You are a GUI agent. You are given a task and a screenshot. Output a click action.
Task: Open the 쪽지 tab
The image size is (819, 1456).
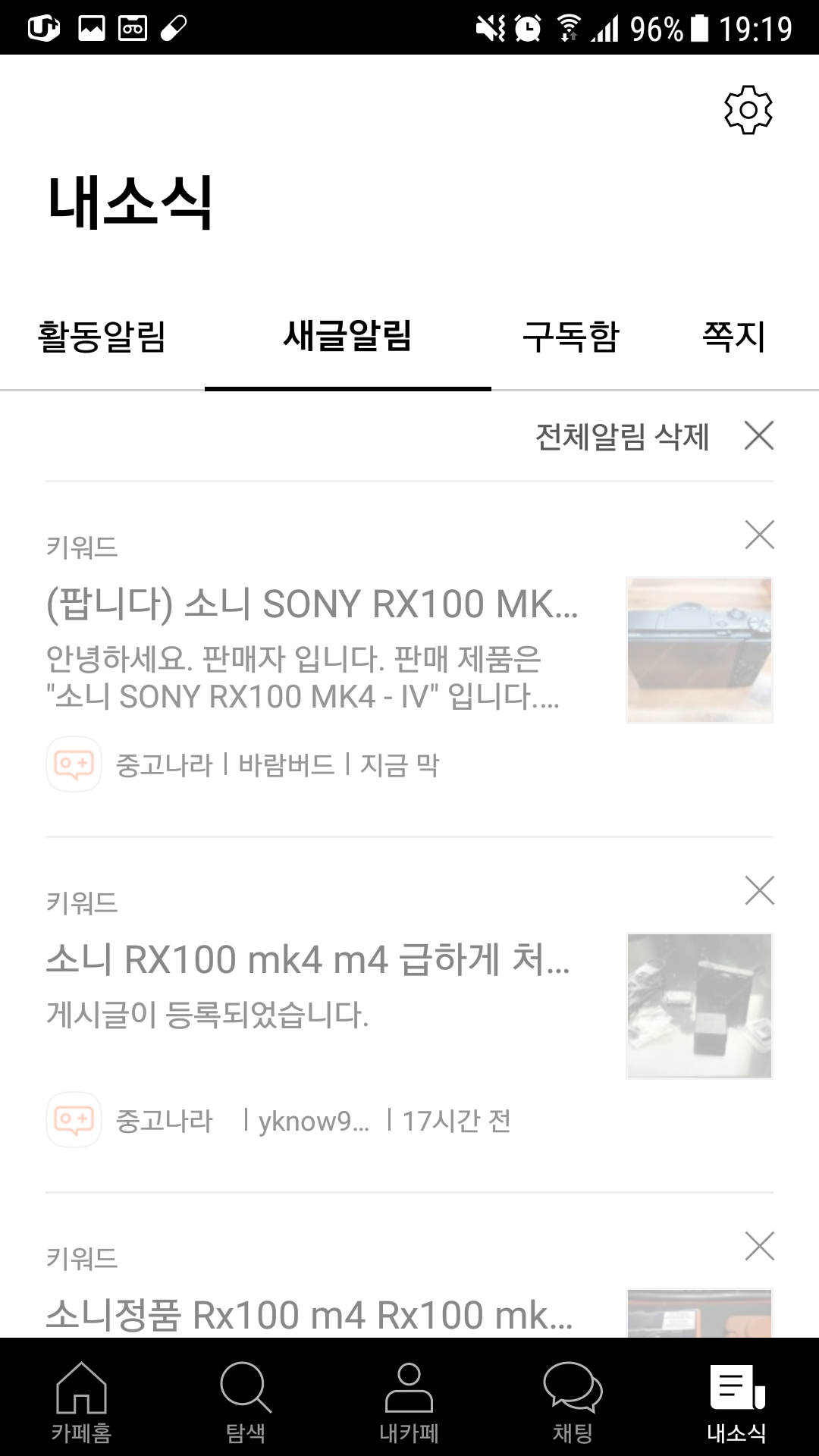733,337
